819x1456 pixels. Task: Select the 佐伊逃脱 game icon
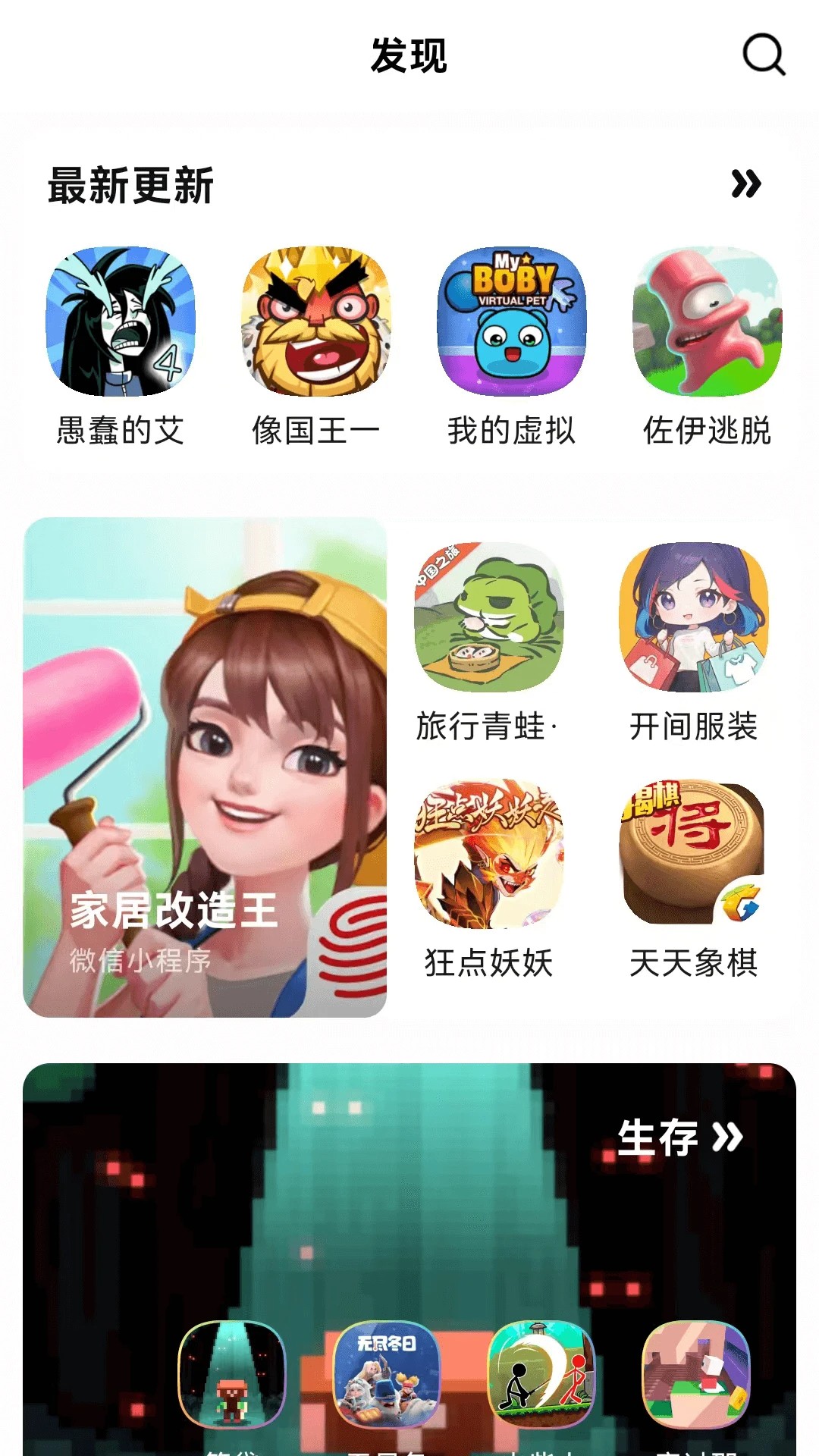(x=707, y=322)
